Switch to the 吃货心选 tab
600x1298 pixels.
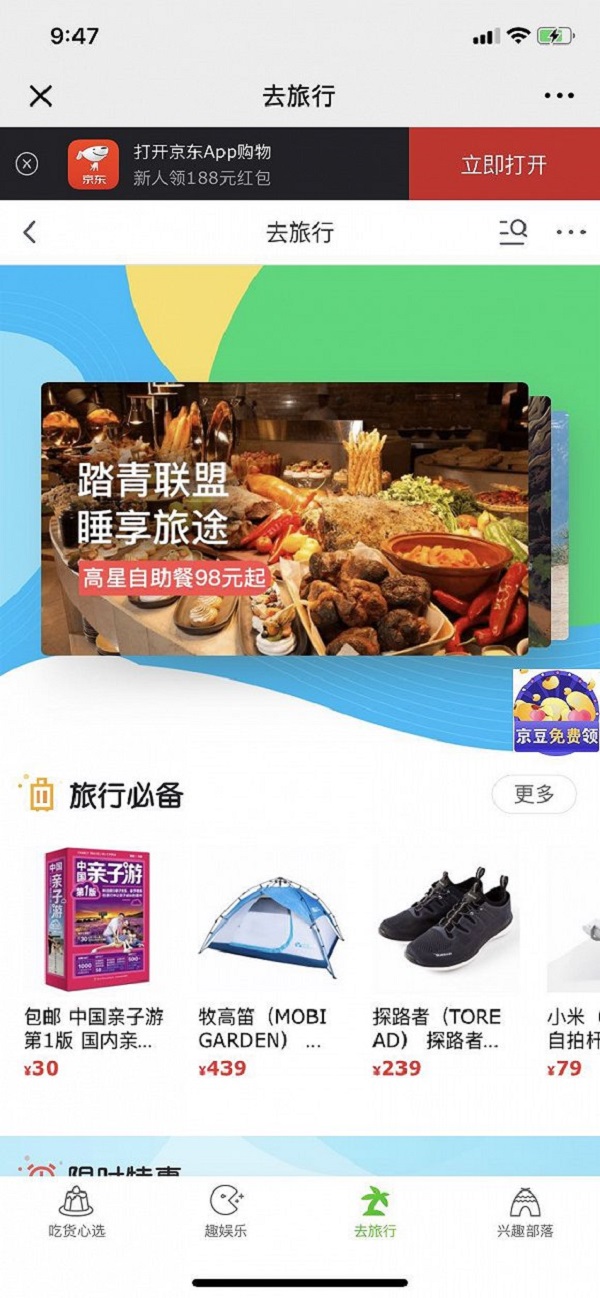pyautogui.click(x=77, y=1212)
